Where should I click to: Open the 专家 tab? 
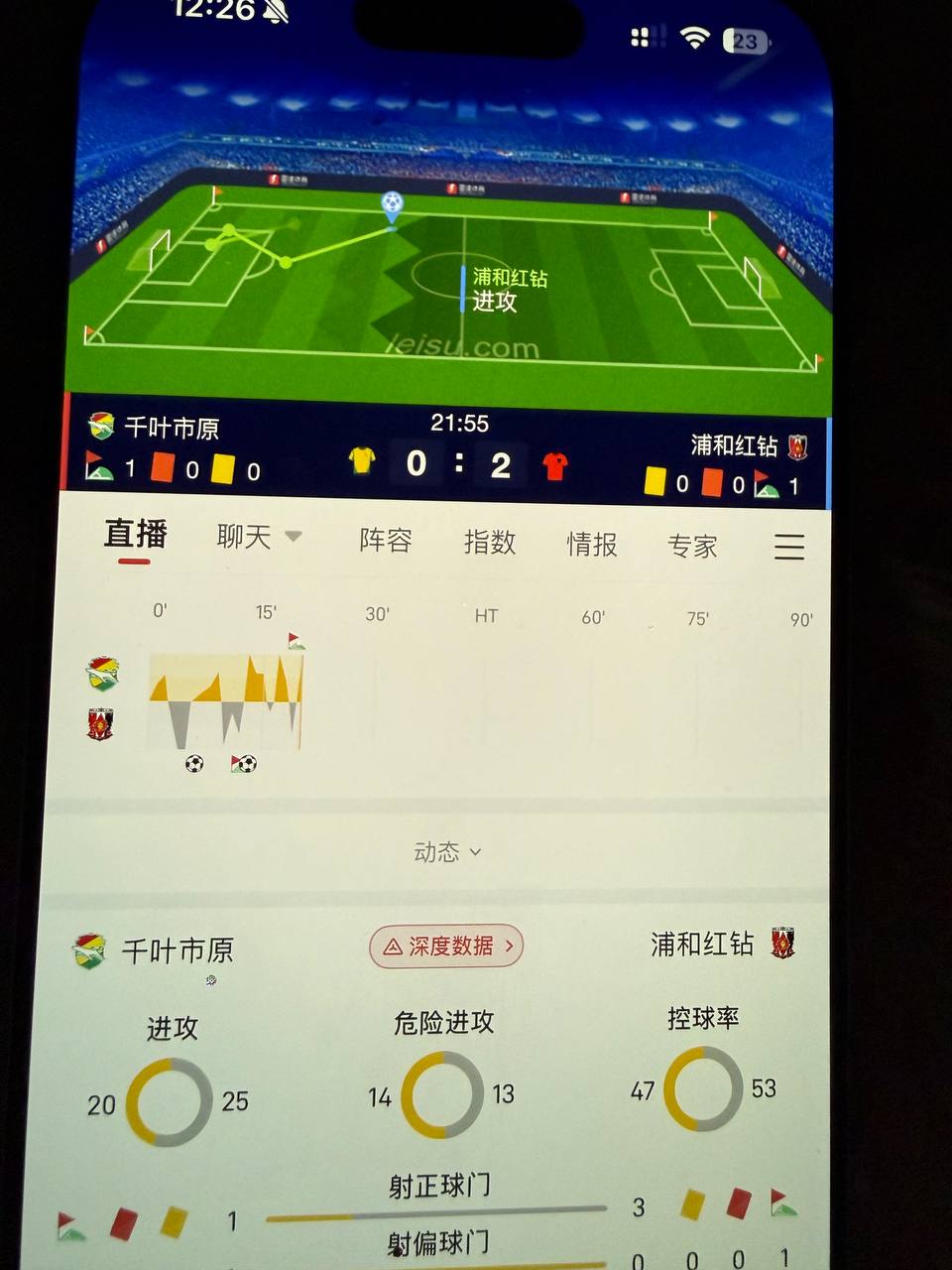point(691,546)
